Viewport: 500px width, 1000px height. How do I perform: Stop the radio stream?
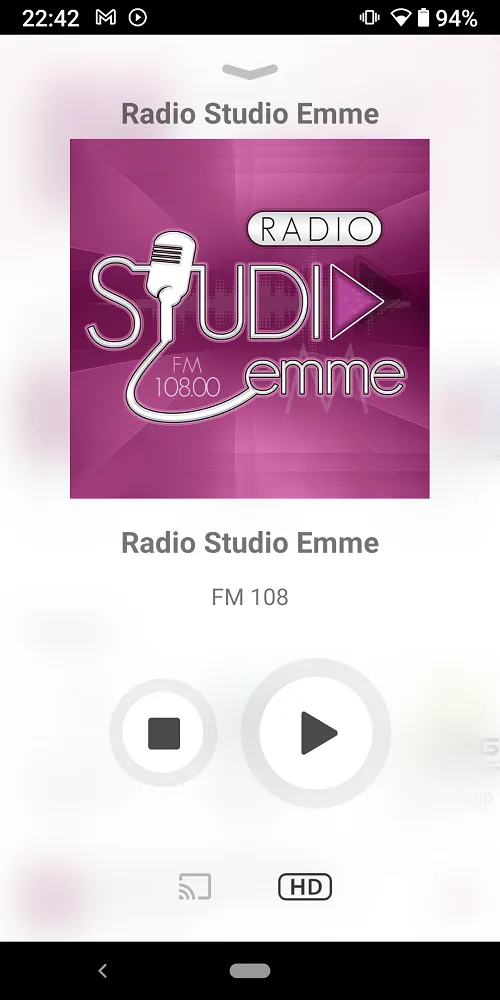(x=163, y=733)
